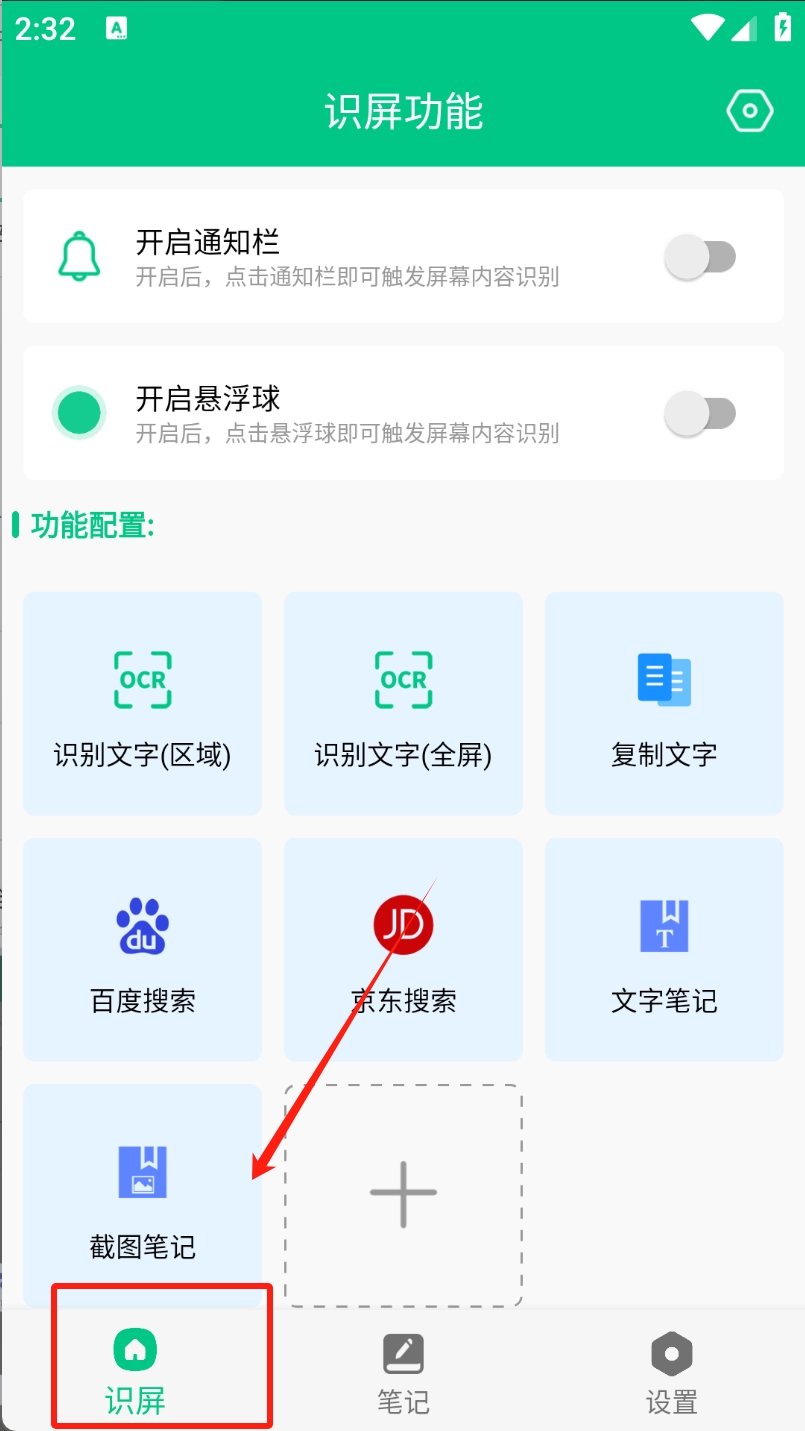This screenshot has height=1431, width=805.
Task: Enable the 开启通知栏 switch
Action: (x=700, y=257)
